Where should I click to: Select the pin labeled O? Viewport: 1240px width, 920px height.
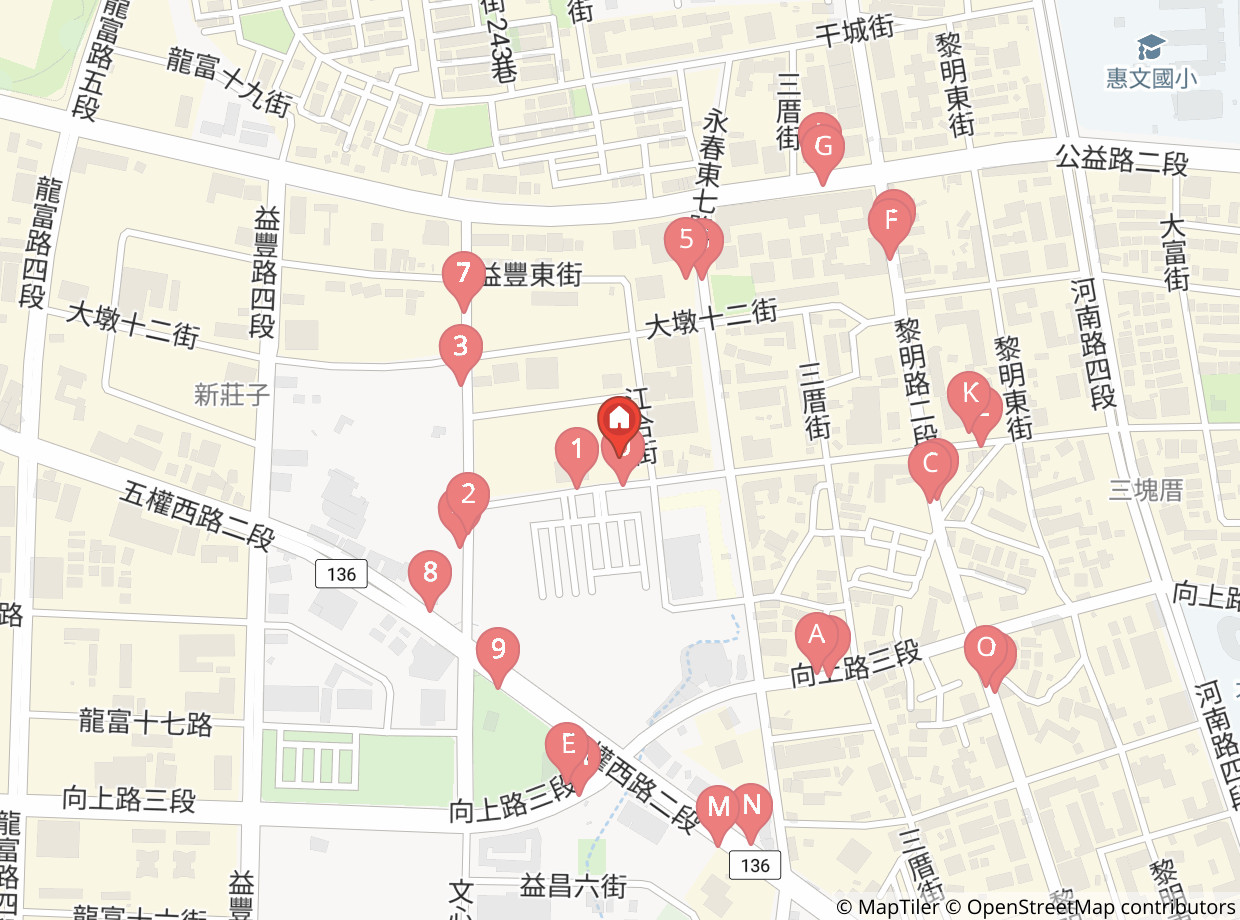(986, 654)
